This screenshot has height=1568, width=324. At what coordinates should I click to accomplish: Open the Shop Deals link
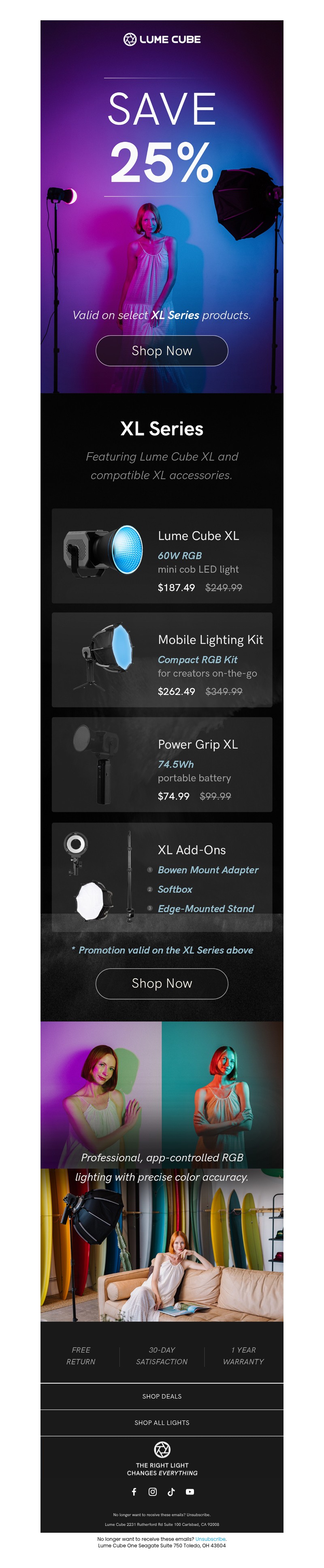[x=162, y=1396]
